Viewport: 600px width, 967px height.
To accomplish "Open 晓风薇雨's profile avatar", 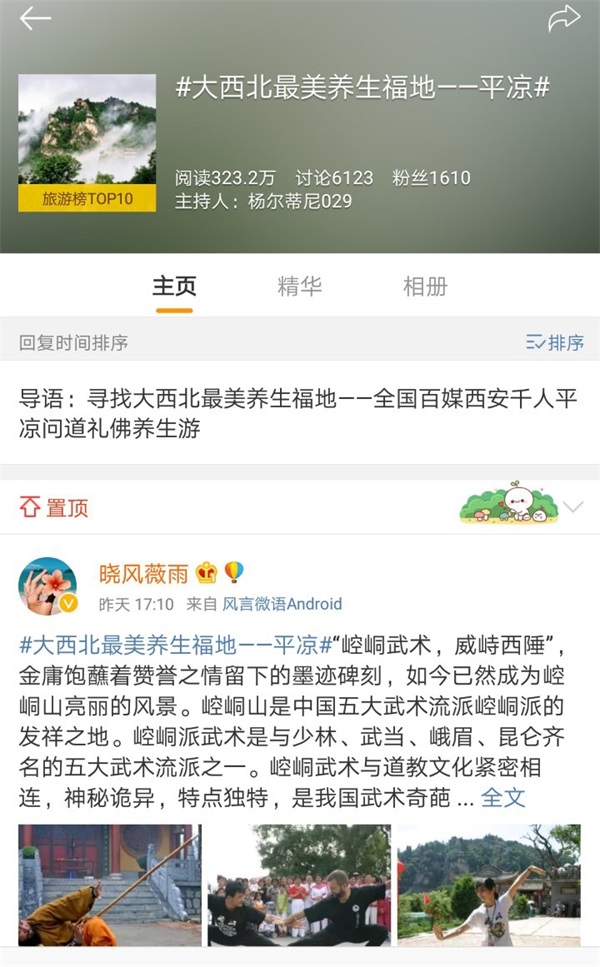I will click(x=48, y=586).
